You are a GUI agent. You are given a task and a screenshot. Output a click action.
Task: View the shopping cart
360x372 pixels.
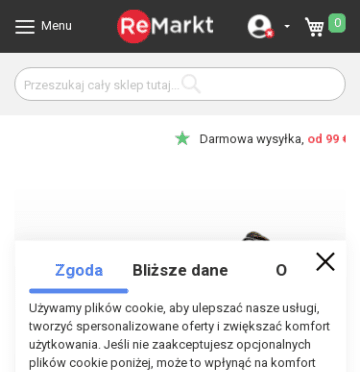pos(325,25)
